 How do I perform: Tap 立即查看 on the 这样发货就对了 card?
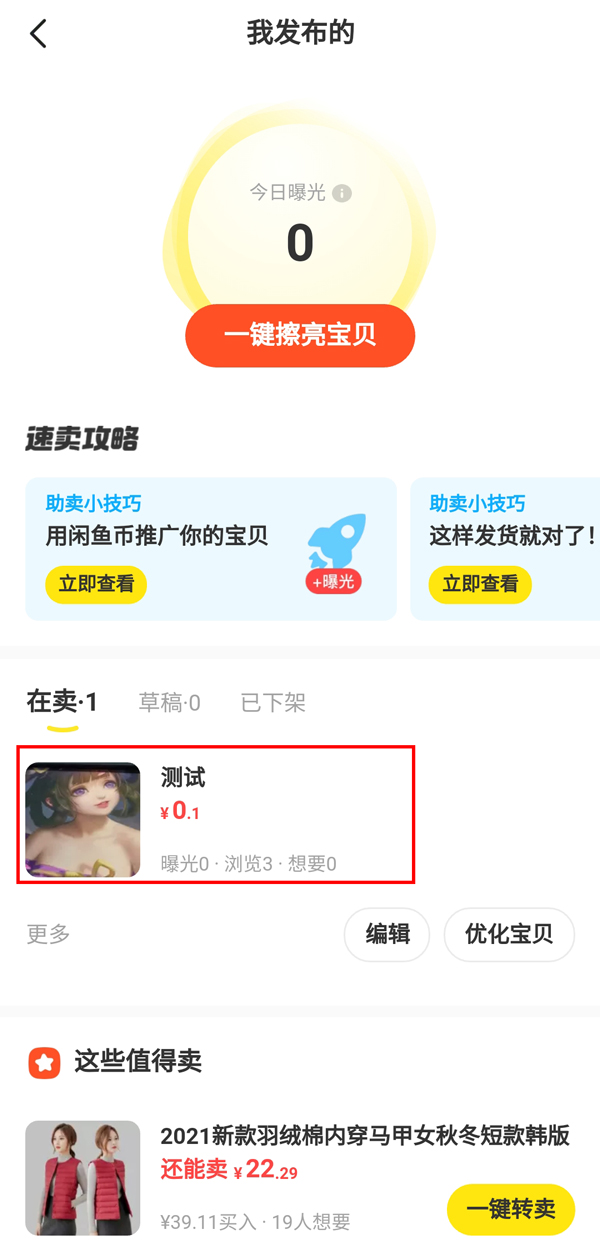point(480,585)
